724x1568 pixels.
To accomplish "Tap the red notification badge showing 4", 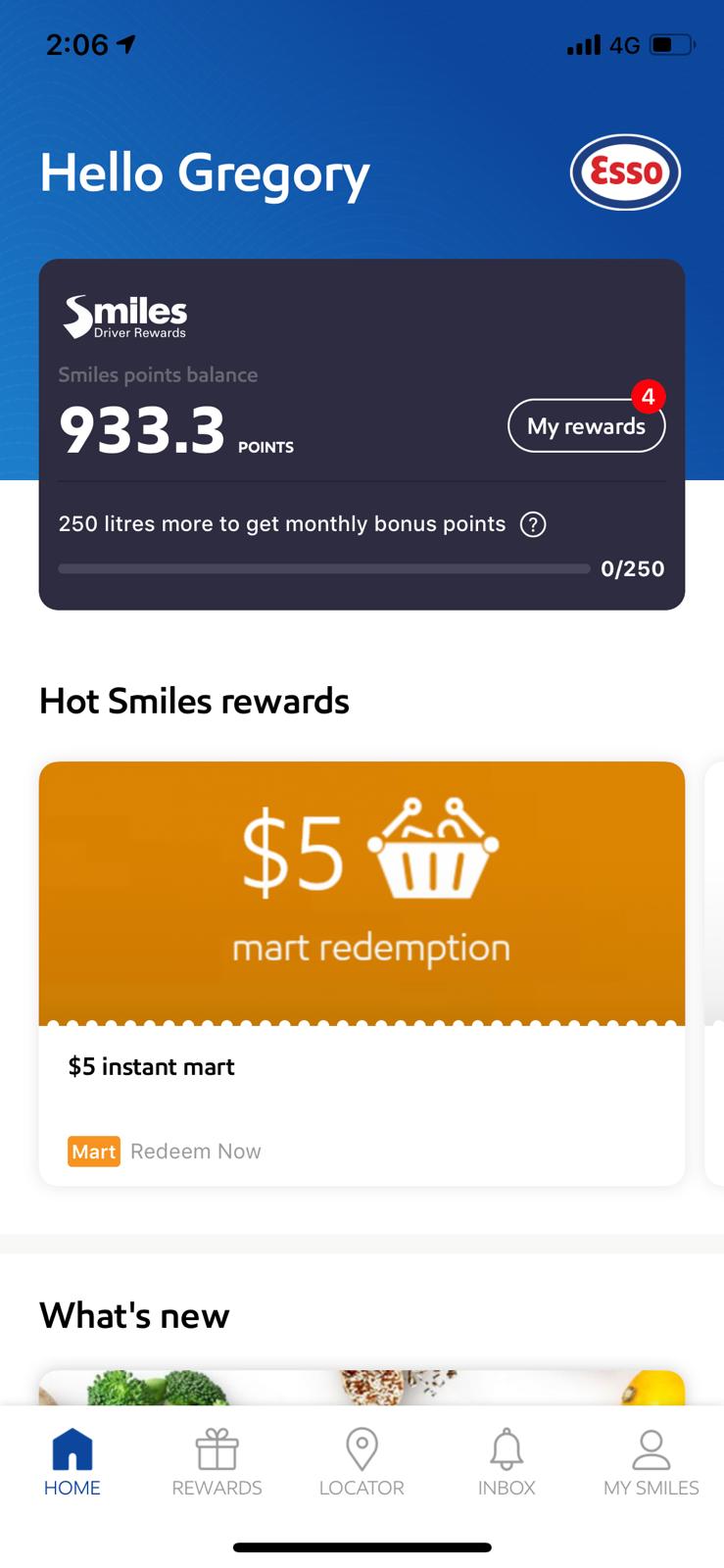I will (649, 397).
